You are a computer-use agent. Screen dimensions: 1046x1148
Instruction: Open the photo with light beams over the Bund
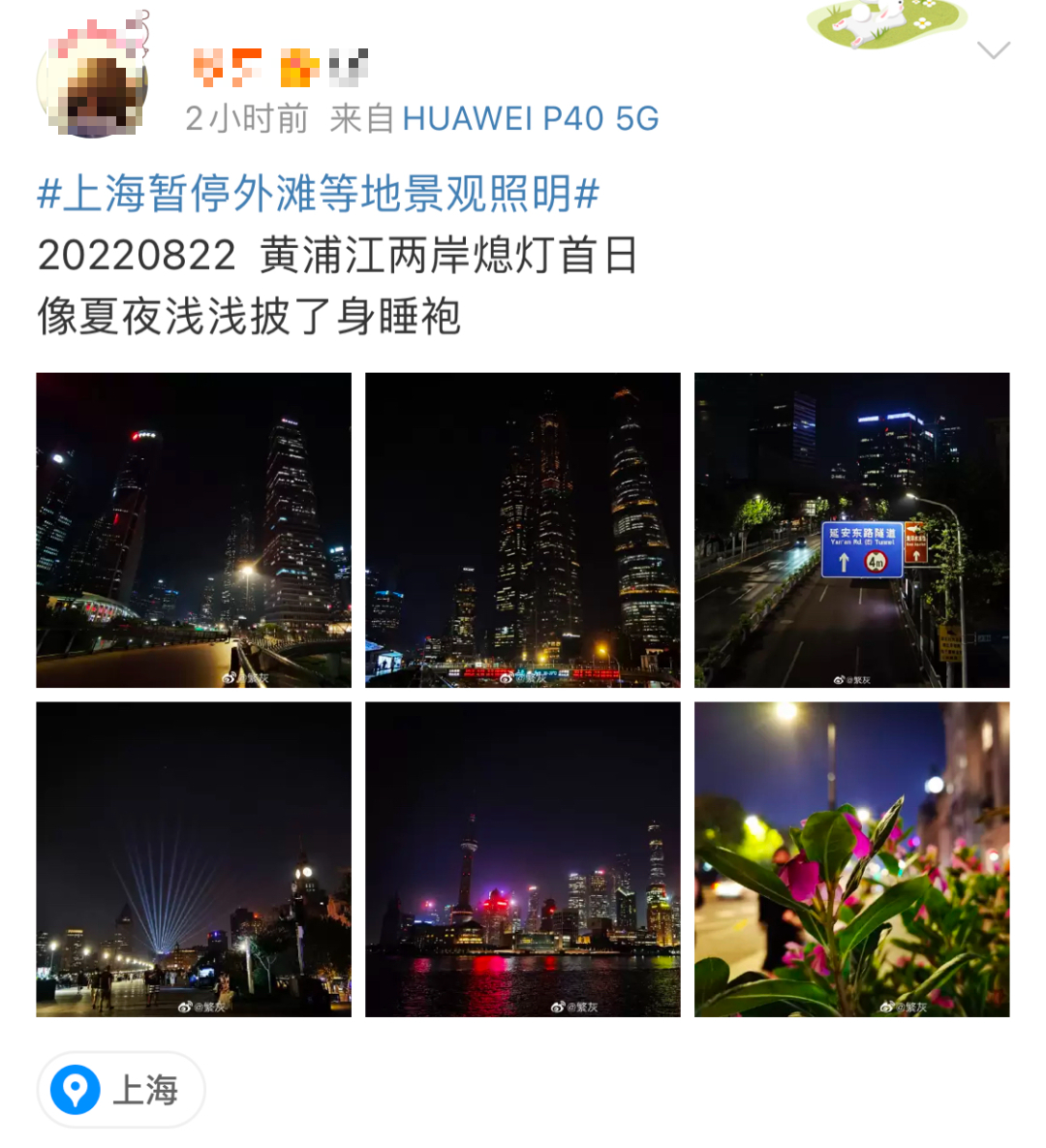[x=194, y=859]
